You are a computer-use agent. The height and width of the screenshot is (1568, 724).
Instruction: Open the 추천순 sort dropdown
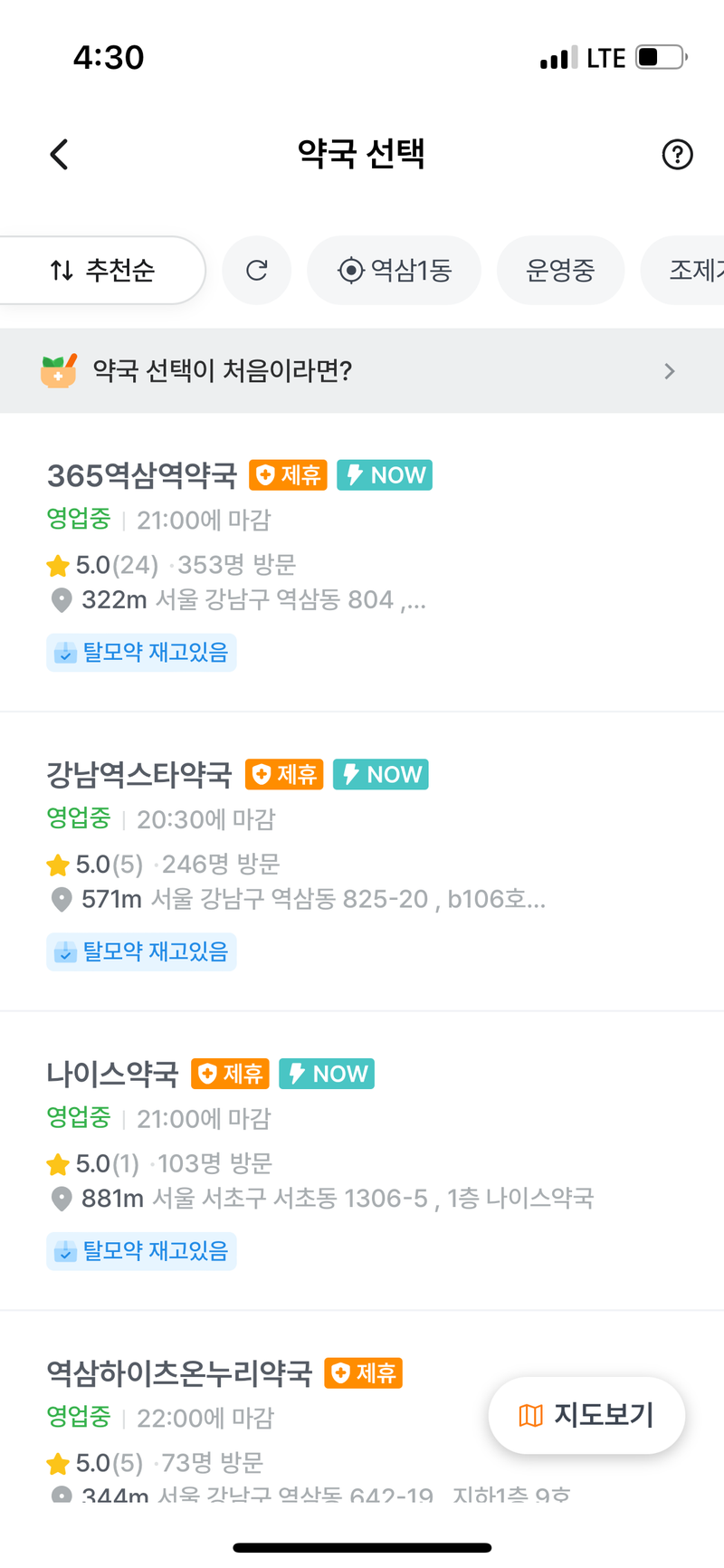(102, 271)
